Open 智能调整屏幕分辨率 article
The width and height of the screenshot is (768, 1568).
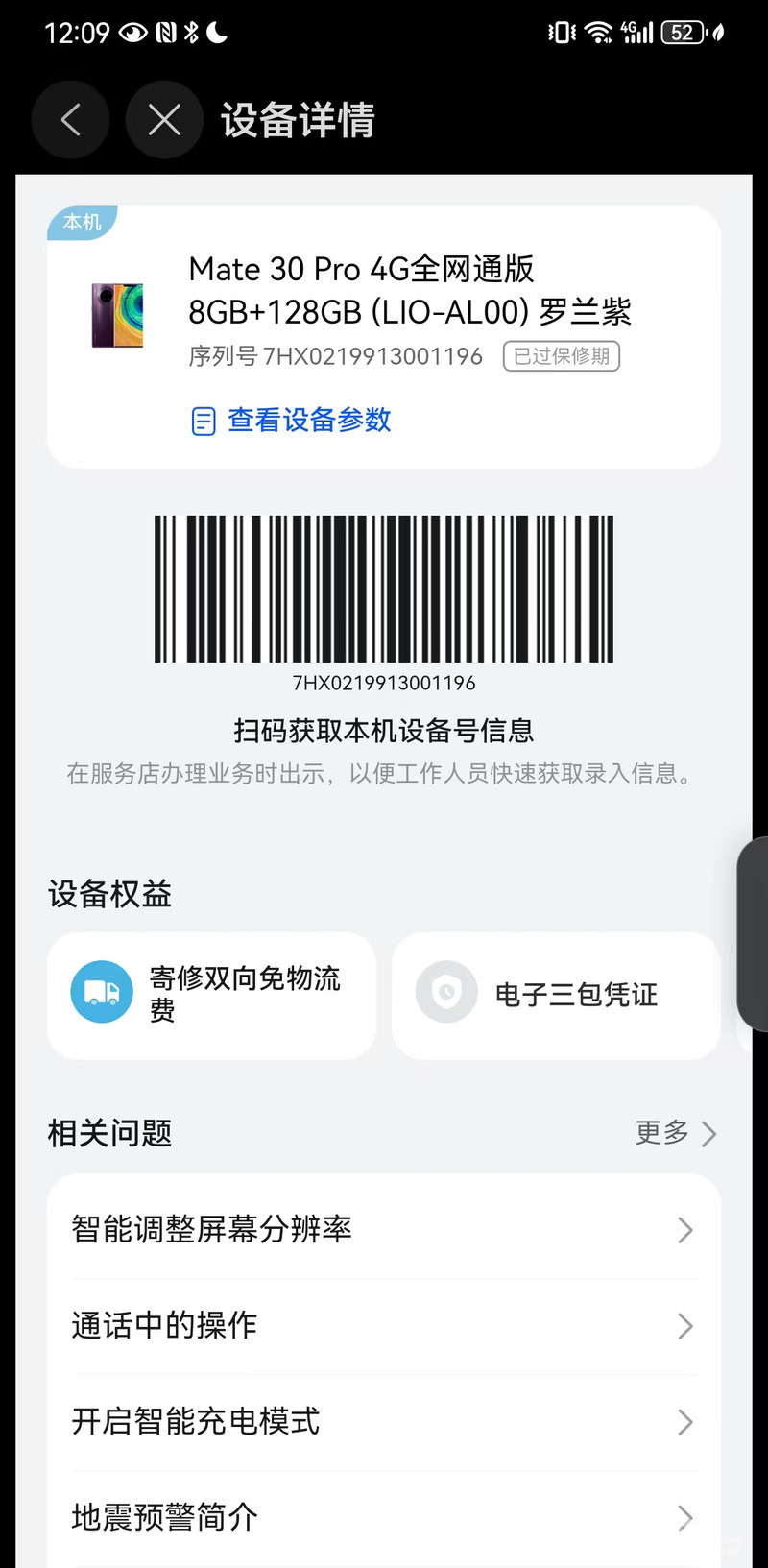382,1230
